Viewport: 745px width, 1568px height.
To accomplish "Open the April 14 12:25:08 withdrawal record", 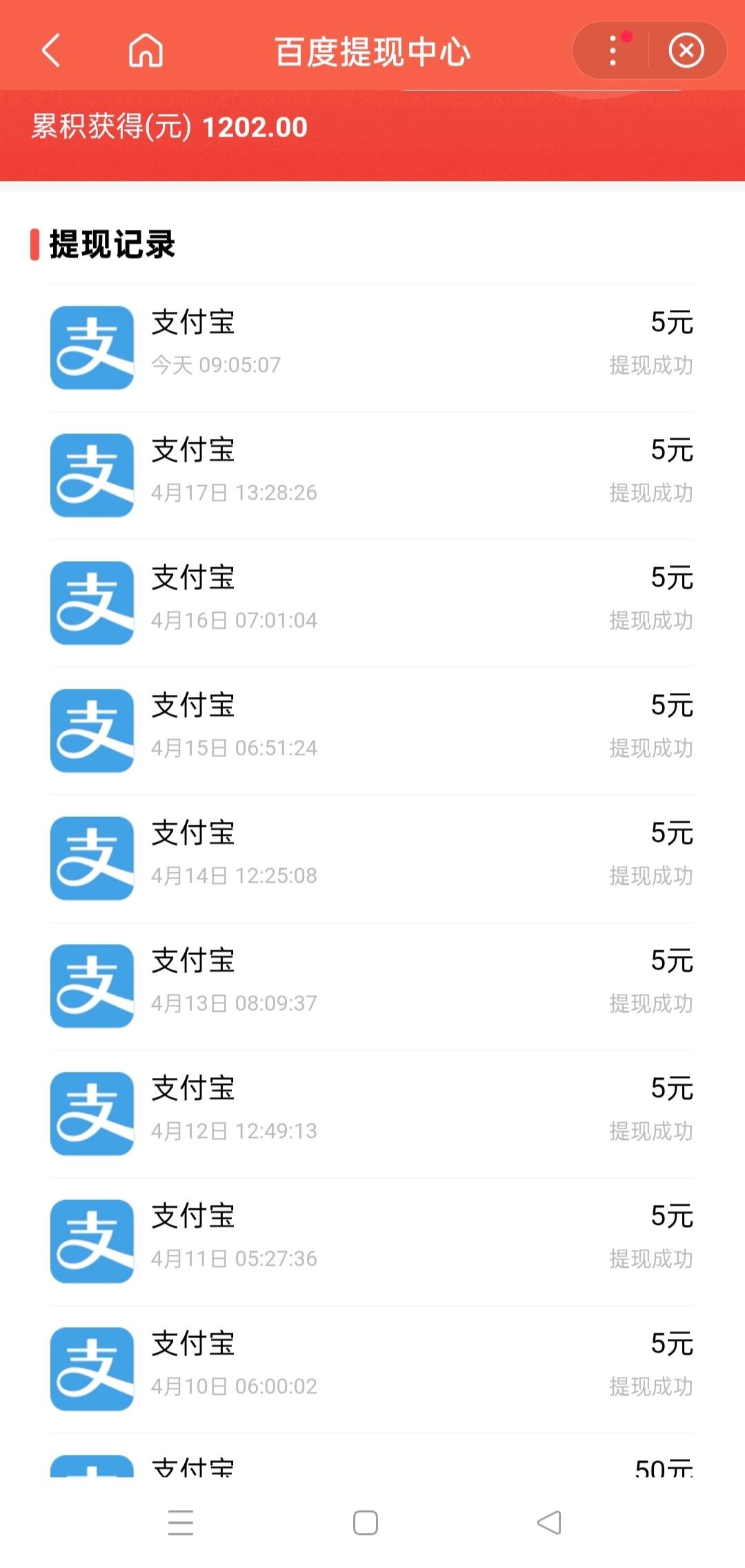I will 372,859.
